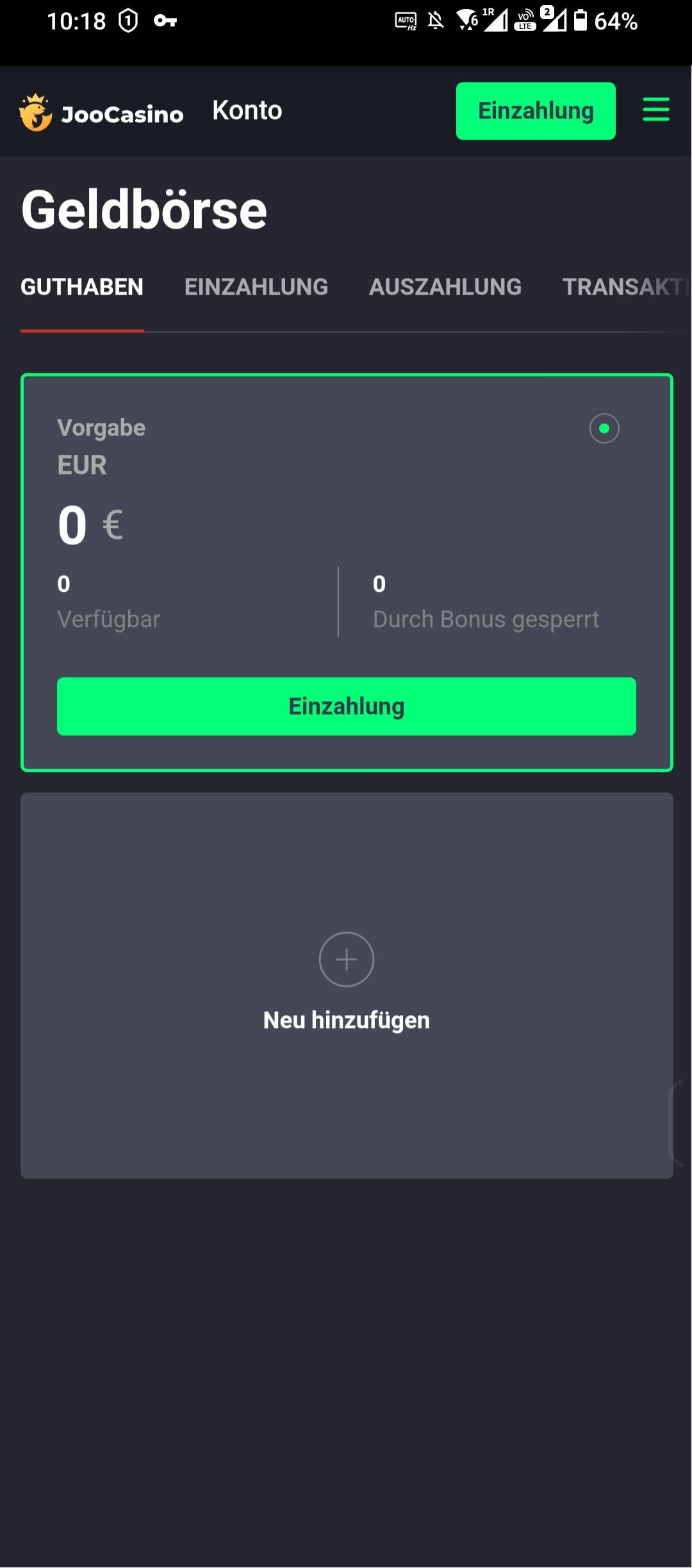
Task: Open the TRANSAKTIONEN tab
Action: click(x=625, y=287)
